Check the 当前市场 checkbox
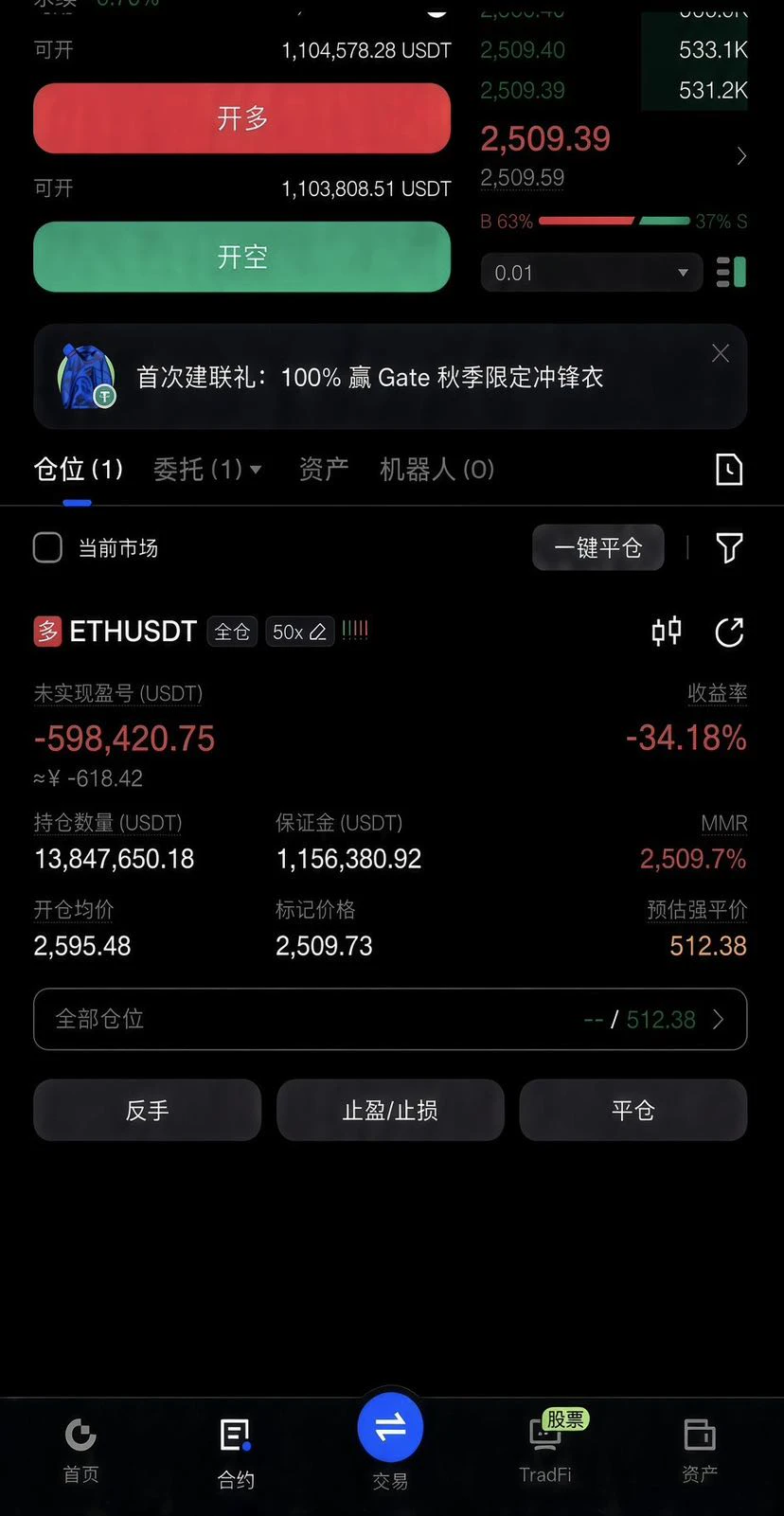Screen dimensions: 784x1516 [47, 547]
